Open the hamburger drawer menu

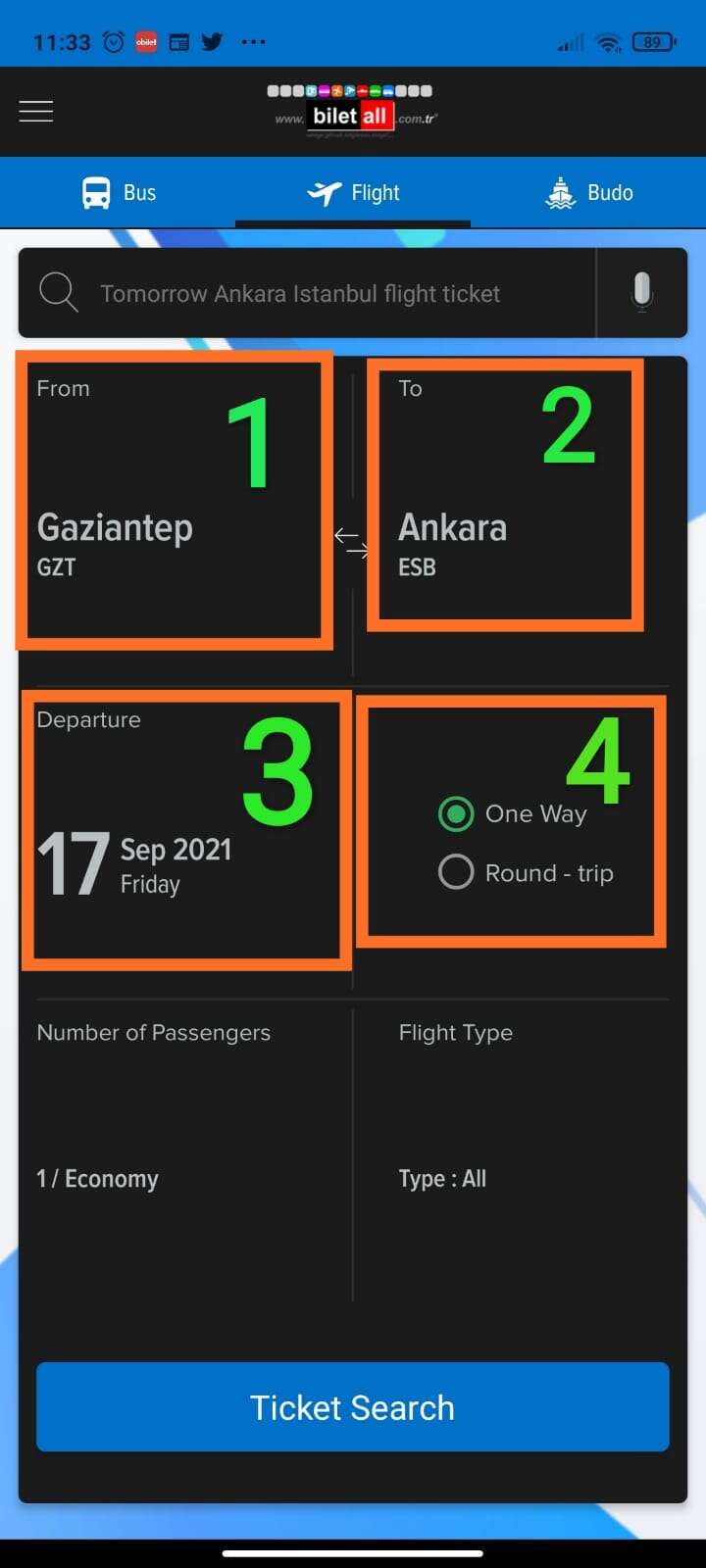pyautogui.click(x=36, y=112)
